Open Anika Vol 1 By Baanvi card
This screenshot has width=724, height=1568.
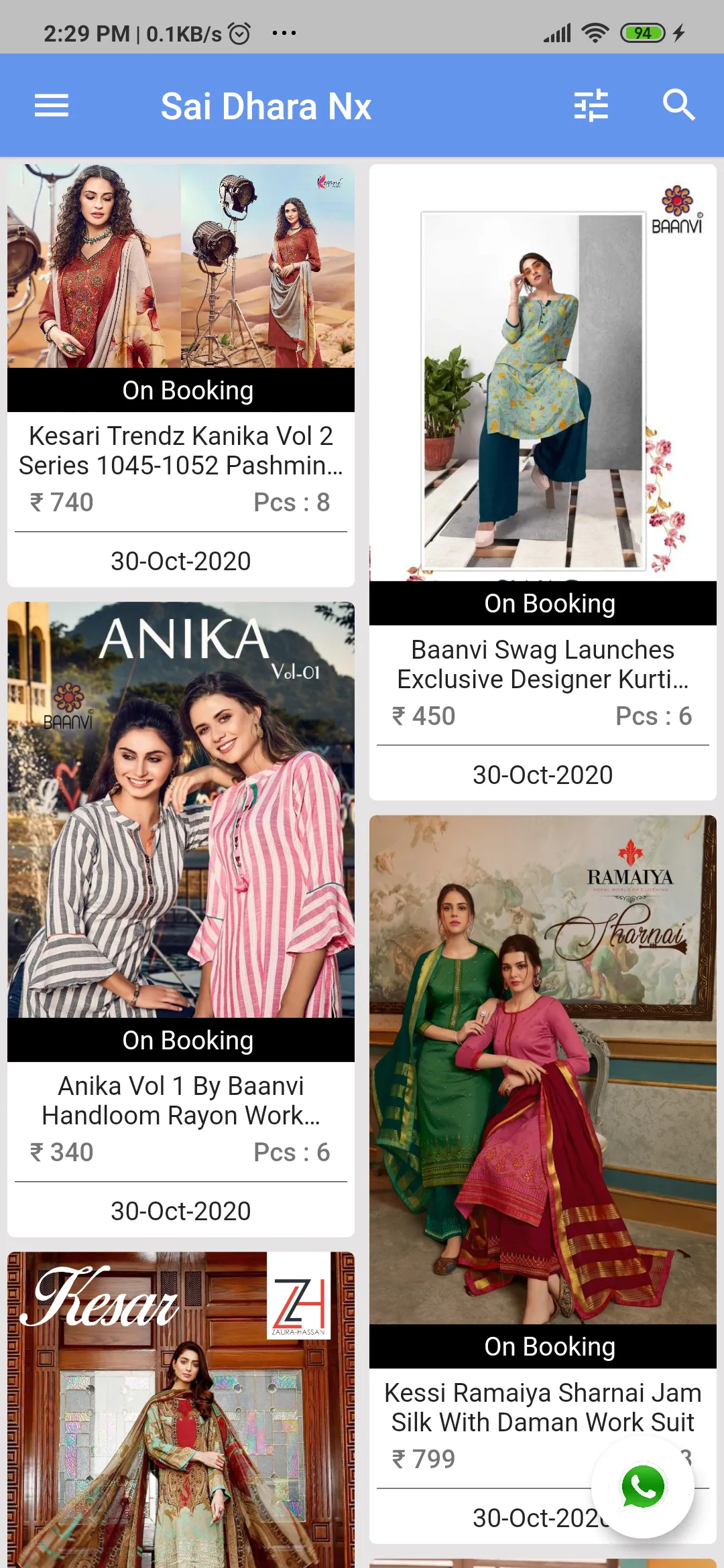coord(181,919)
